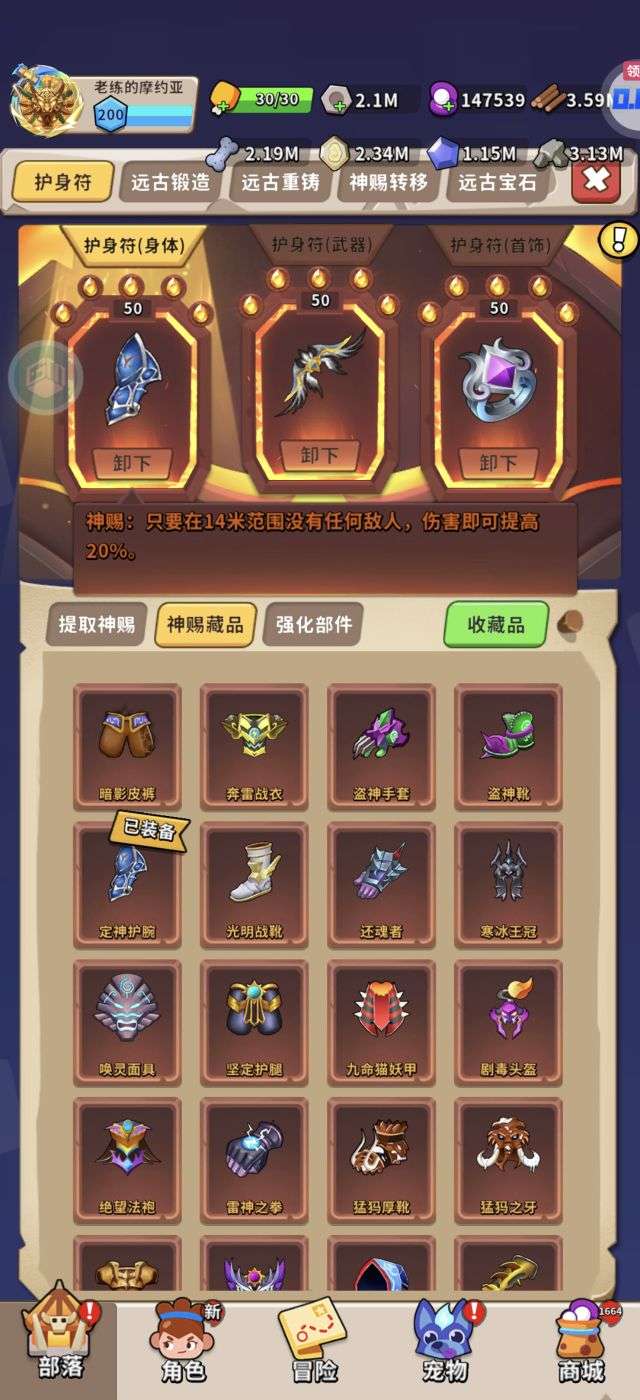This screenshot has width=640, height=1400.
Task: Choose the 寒冰王冠 item
Action: click(508, 884)
